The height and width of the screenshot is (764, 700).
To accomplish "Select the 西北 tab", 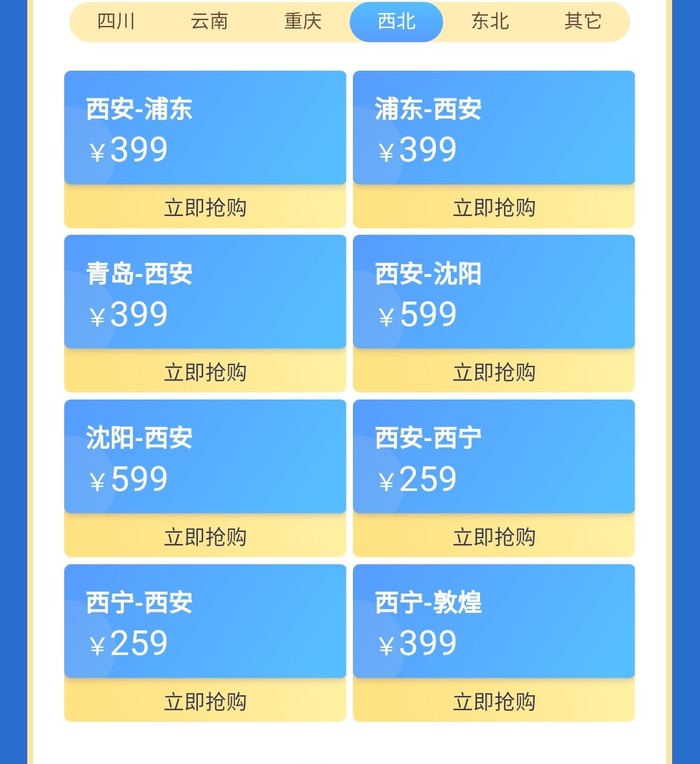I will click(396, 21).
